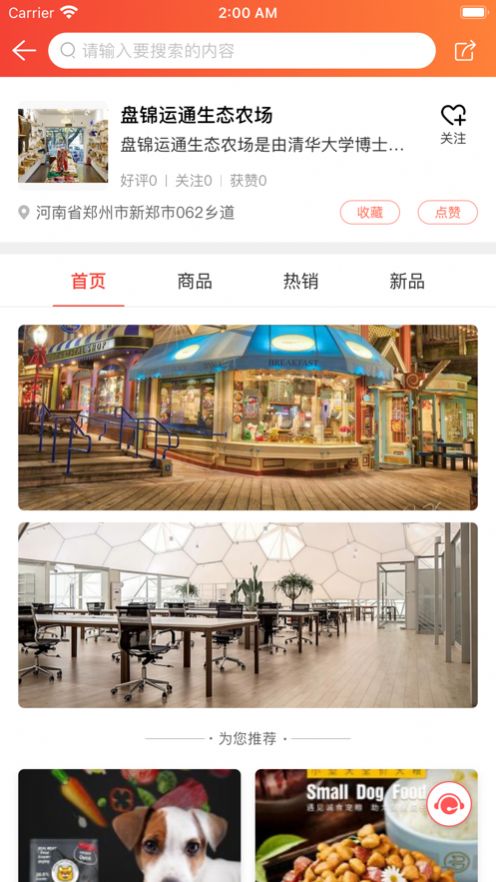Share this store via the share icon
The height and width of the screenshot is (882, 496).
[465, 51]
